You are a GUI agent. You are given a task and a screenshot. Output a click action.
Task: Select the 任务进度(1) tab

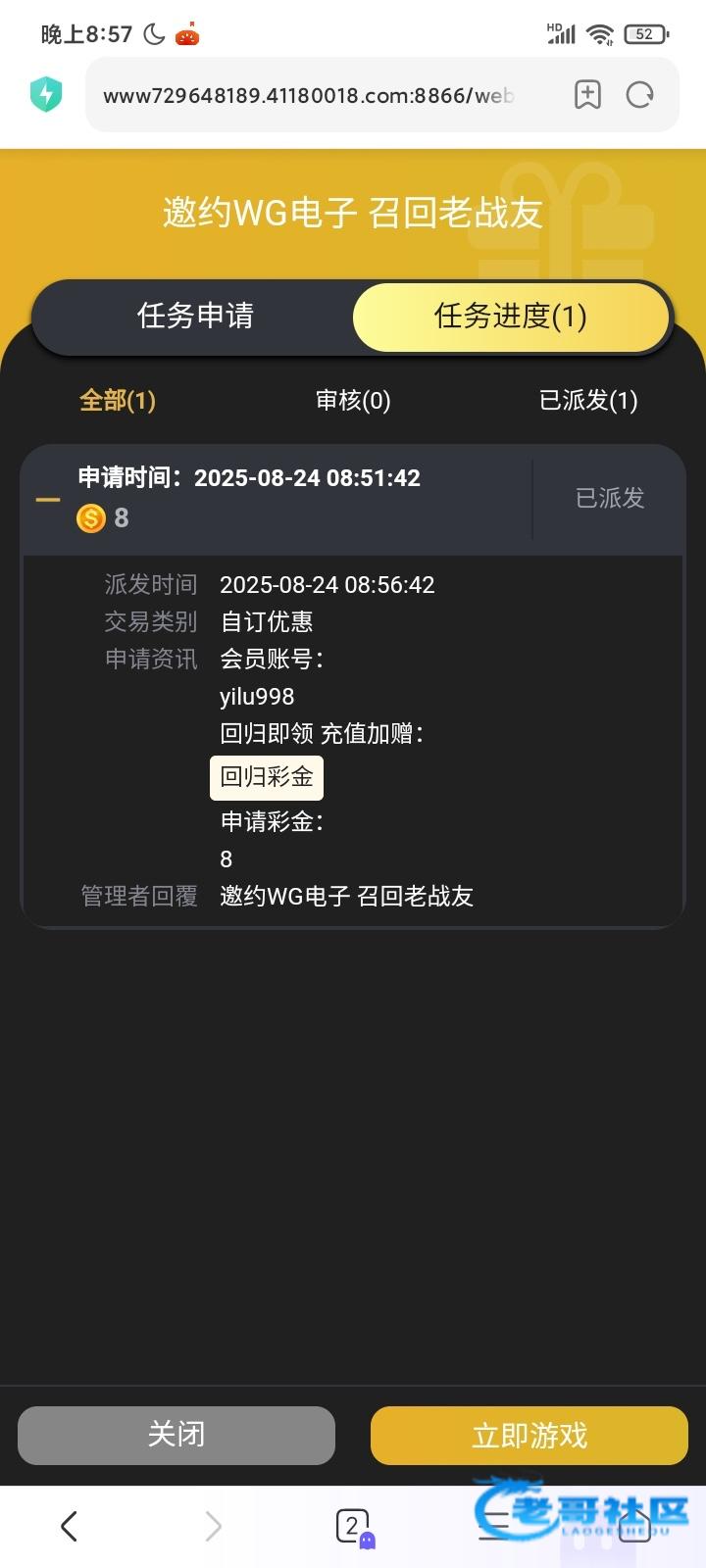pos(510,316)
